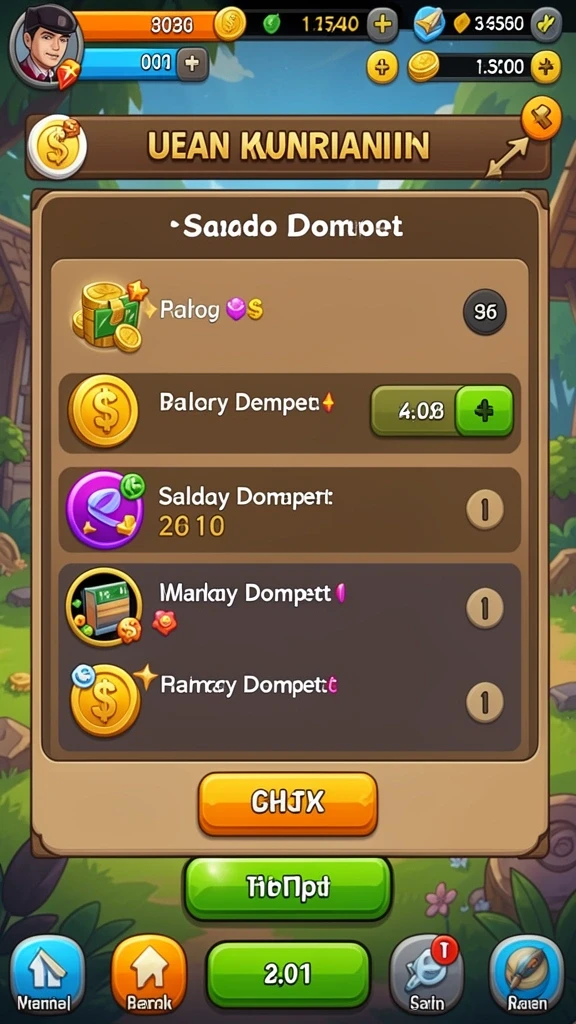Switch to the Mannel tab
Image resolution: width=576 pixels, height=1024 pixels.
click(47, 975)
